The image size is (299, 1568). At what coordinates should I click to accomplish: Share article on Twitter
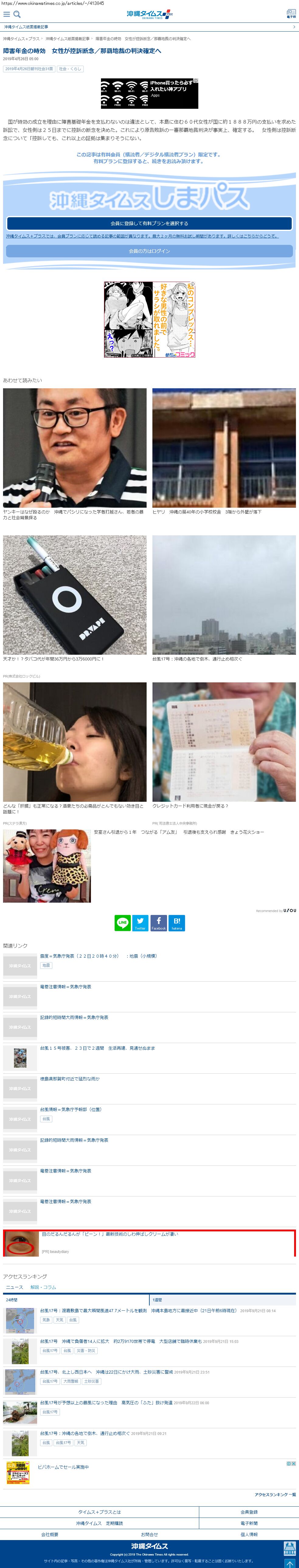tap(140, 923)
